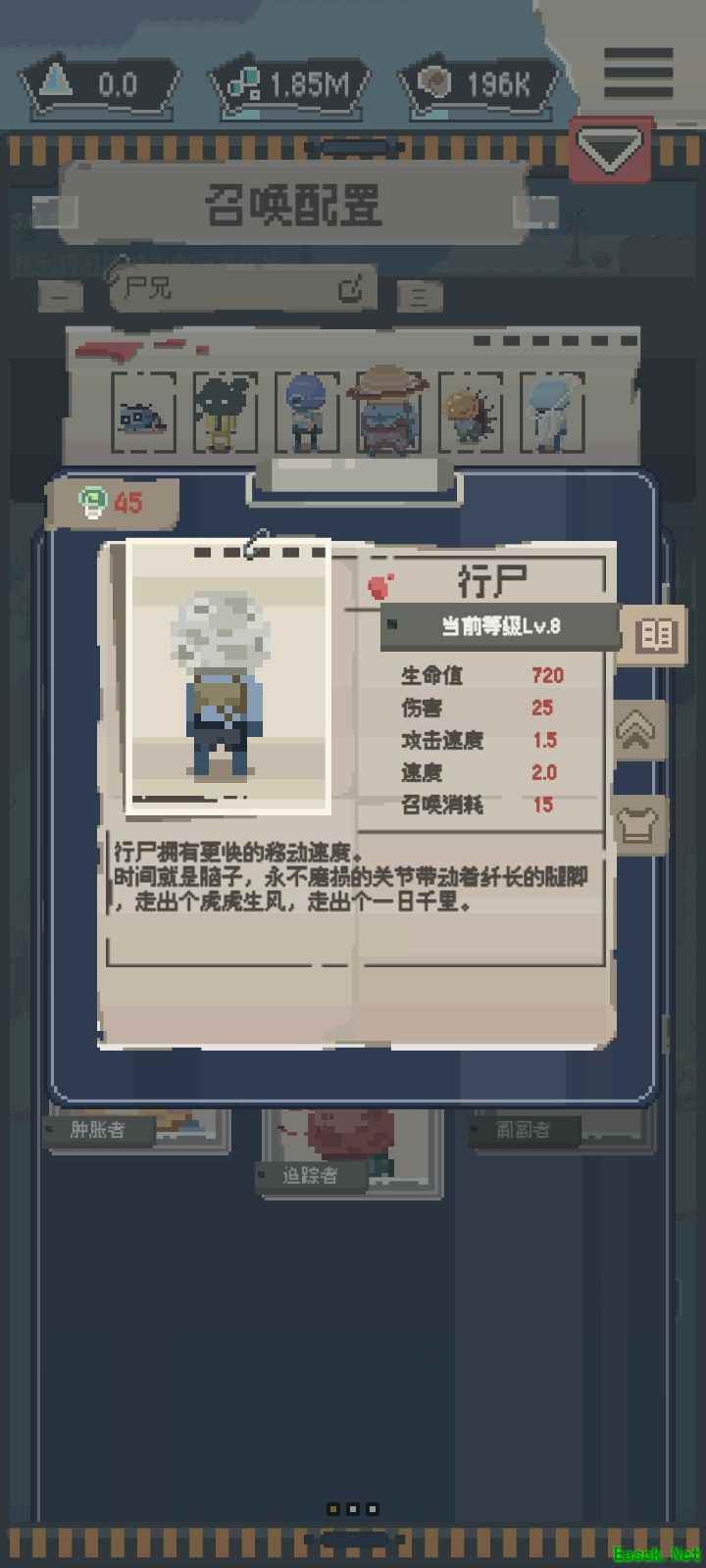Select the blue-headed zombie slot

pos(306,413)
